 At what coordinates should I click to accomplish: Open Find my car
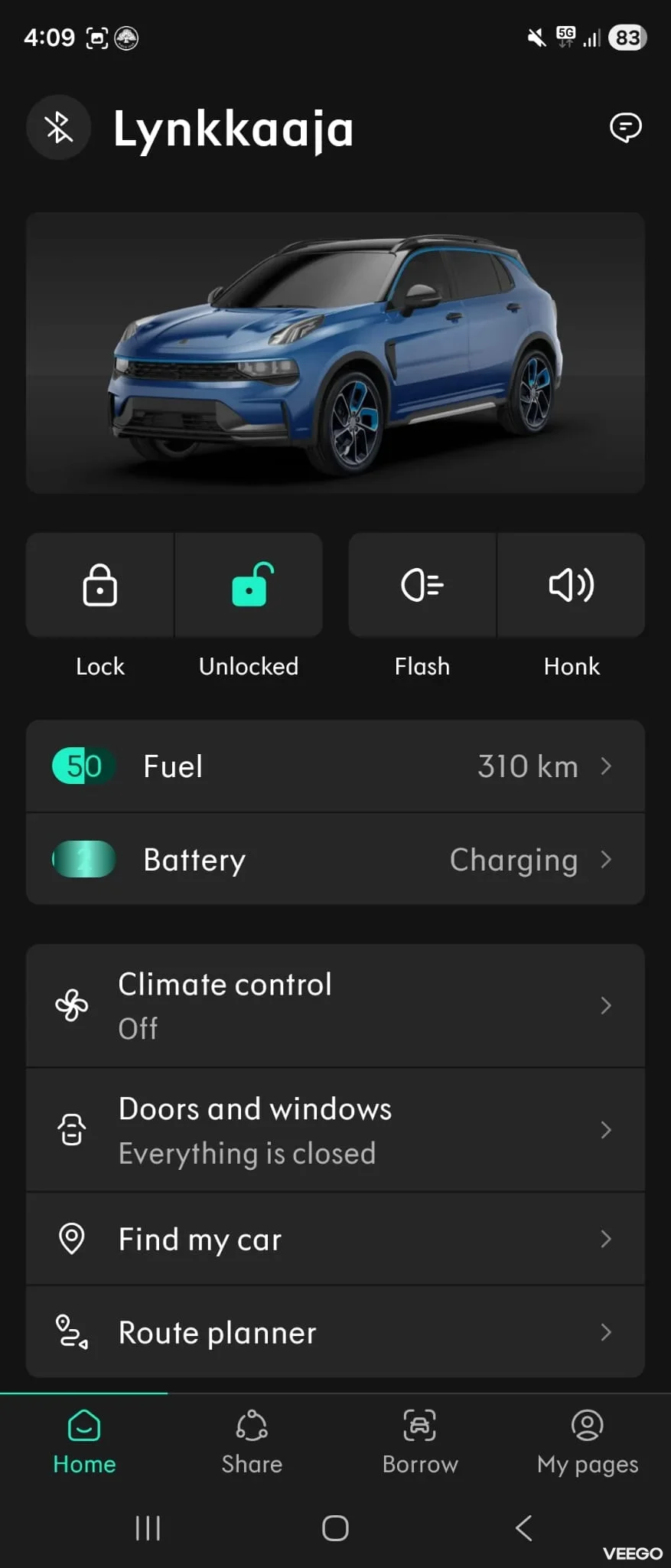pos(335,1238)
